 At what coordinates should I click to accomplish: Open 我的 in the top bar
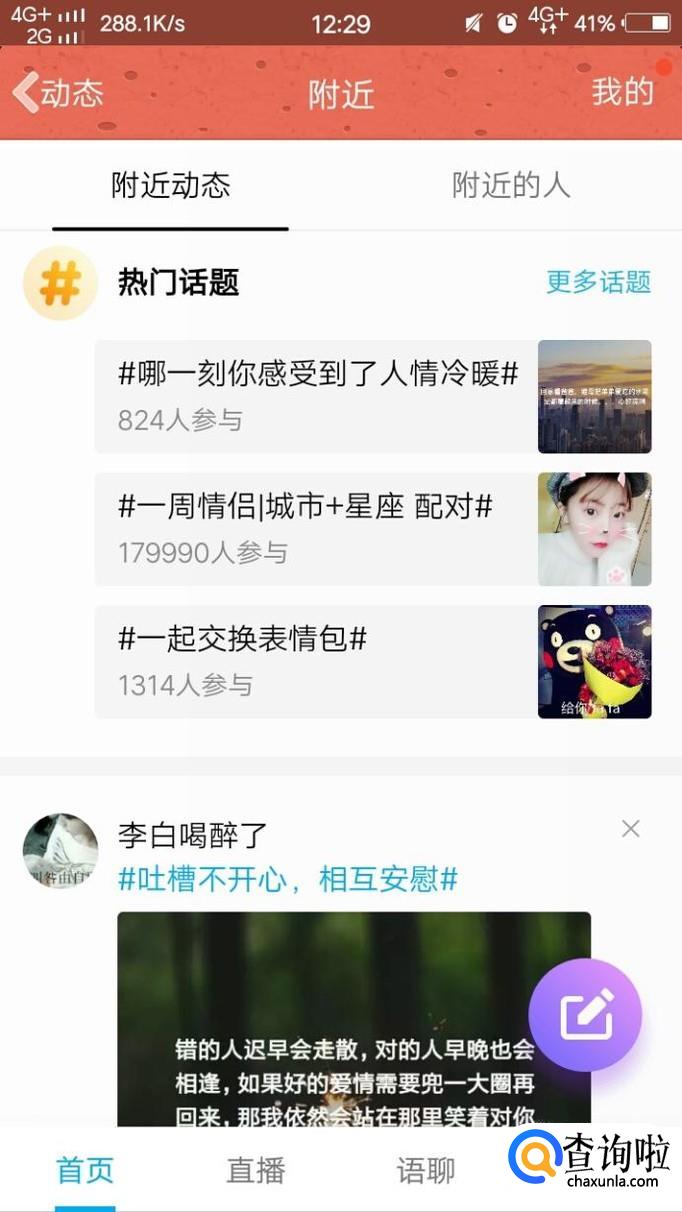pos(621,92)
